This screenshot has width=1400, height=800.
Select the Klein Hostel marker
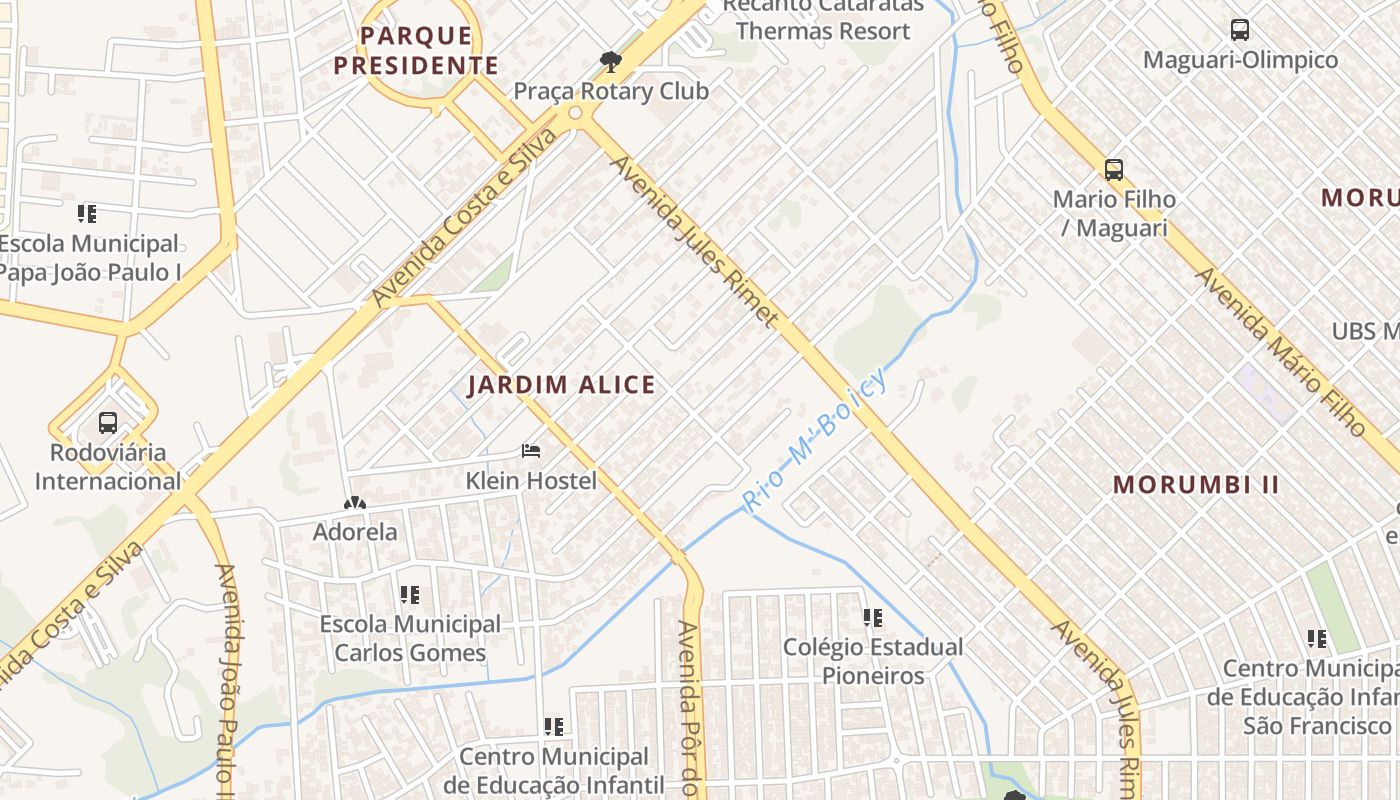[x=531, y=451]
